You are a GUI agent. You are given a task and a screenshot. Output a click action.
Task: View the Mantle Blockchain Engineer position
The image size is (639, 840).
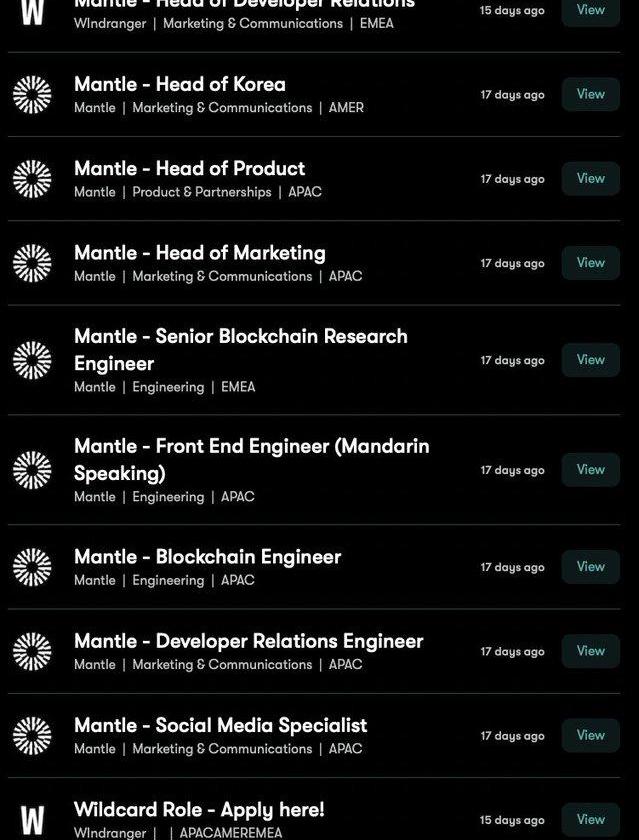(590, 566)
